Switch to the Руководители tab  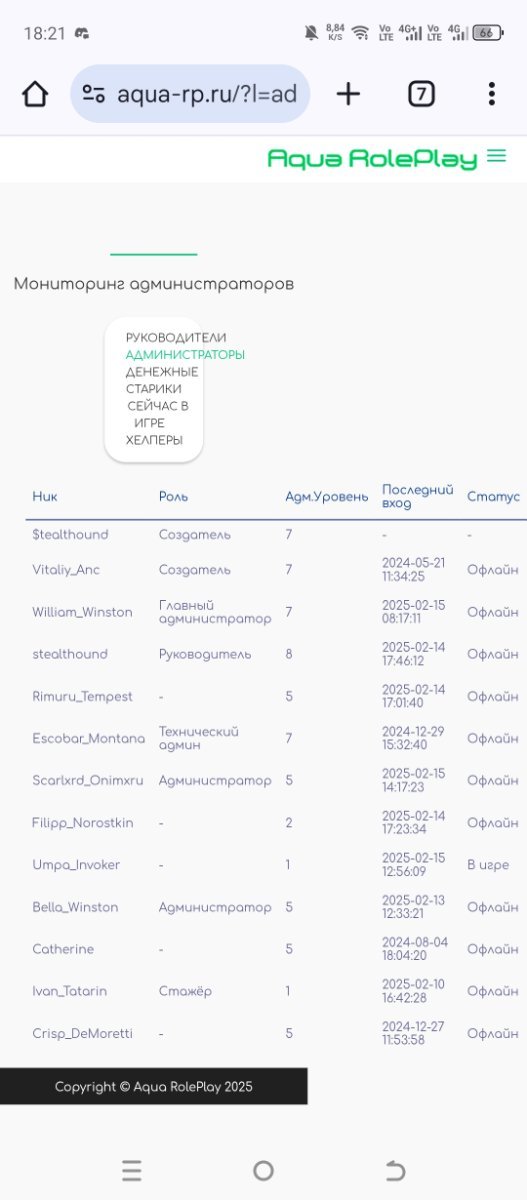pyautogui.click(x=176, y=338)
